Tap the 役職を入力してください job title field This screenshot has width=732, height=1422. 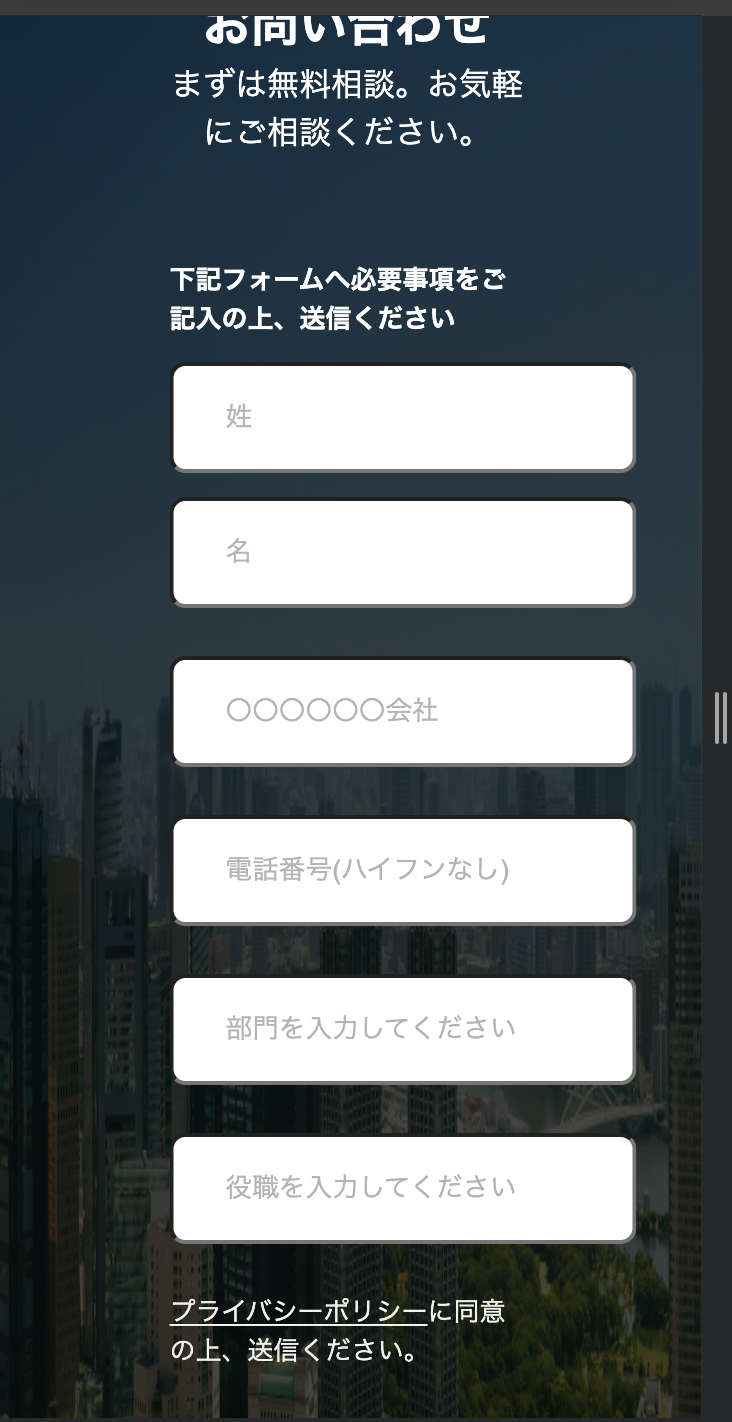pyautogui.click(x=403, y=1188)
